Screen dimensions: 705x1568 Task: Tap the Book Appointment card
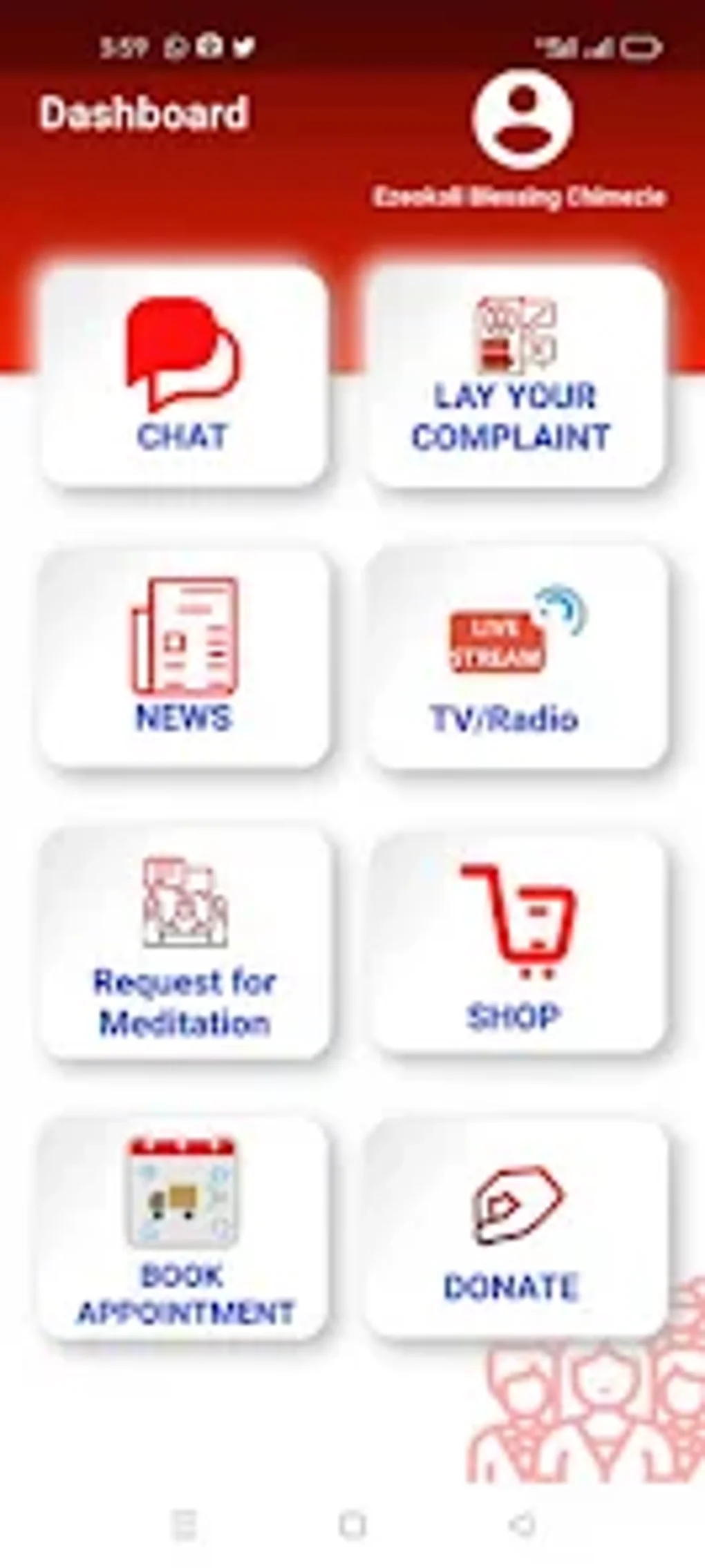183,1228
